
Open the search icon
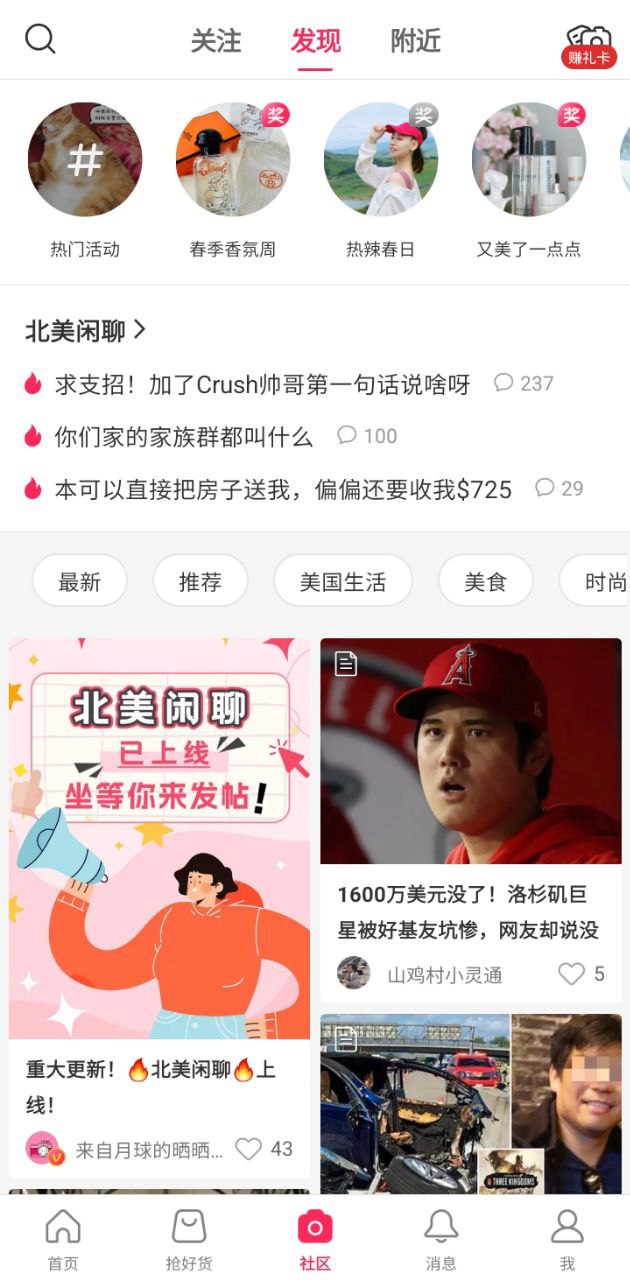[40, 40]
